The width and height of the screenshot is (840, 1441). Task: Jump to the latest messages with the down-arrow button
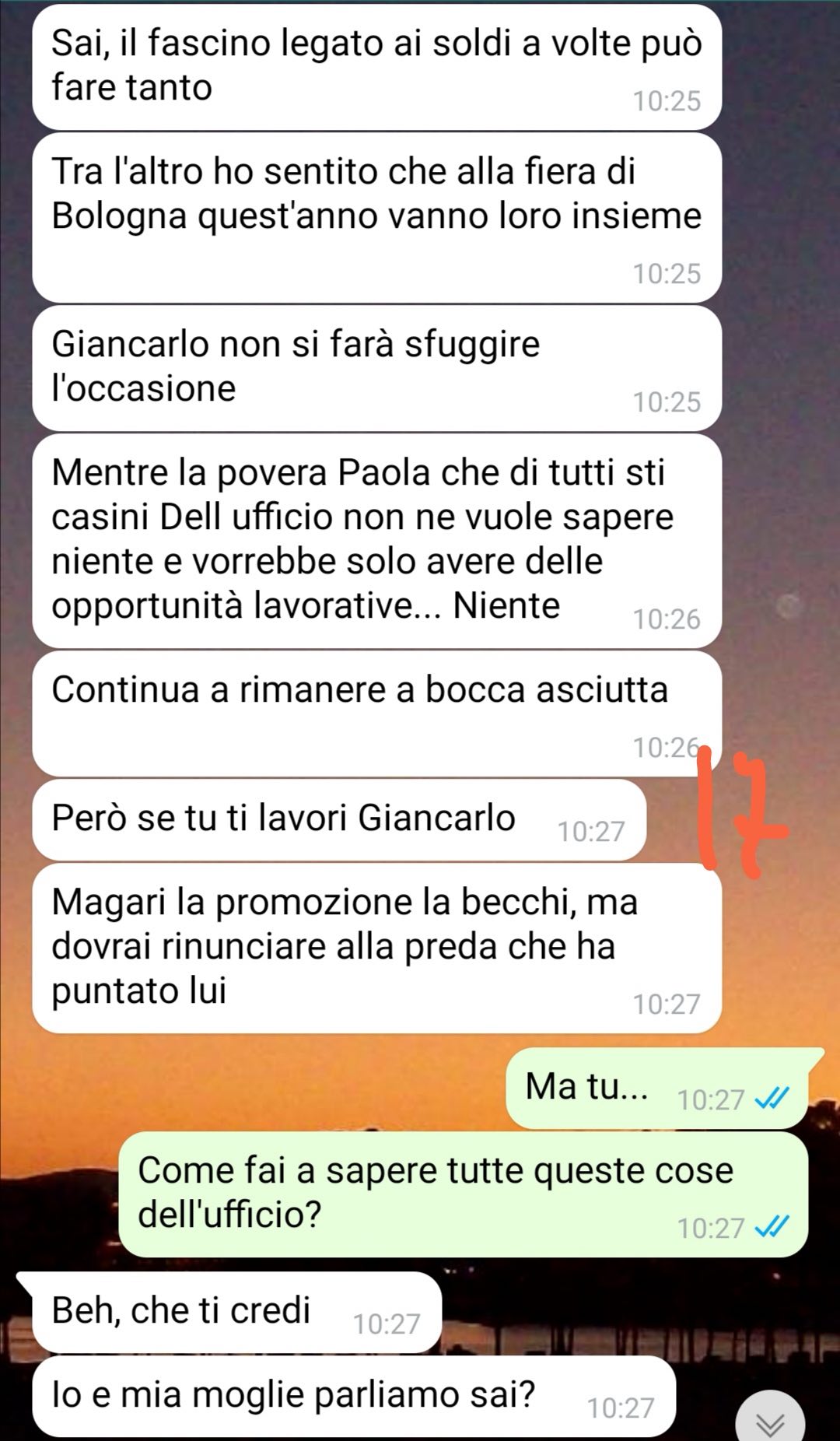pyautogui.click(x=770, y=1418)
